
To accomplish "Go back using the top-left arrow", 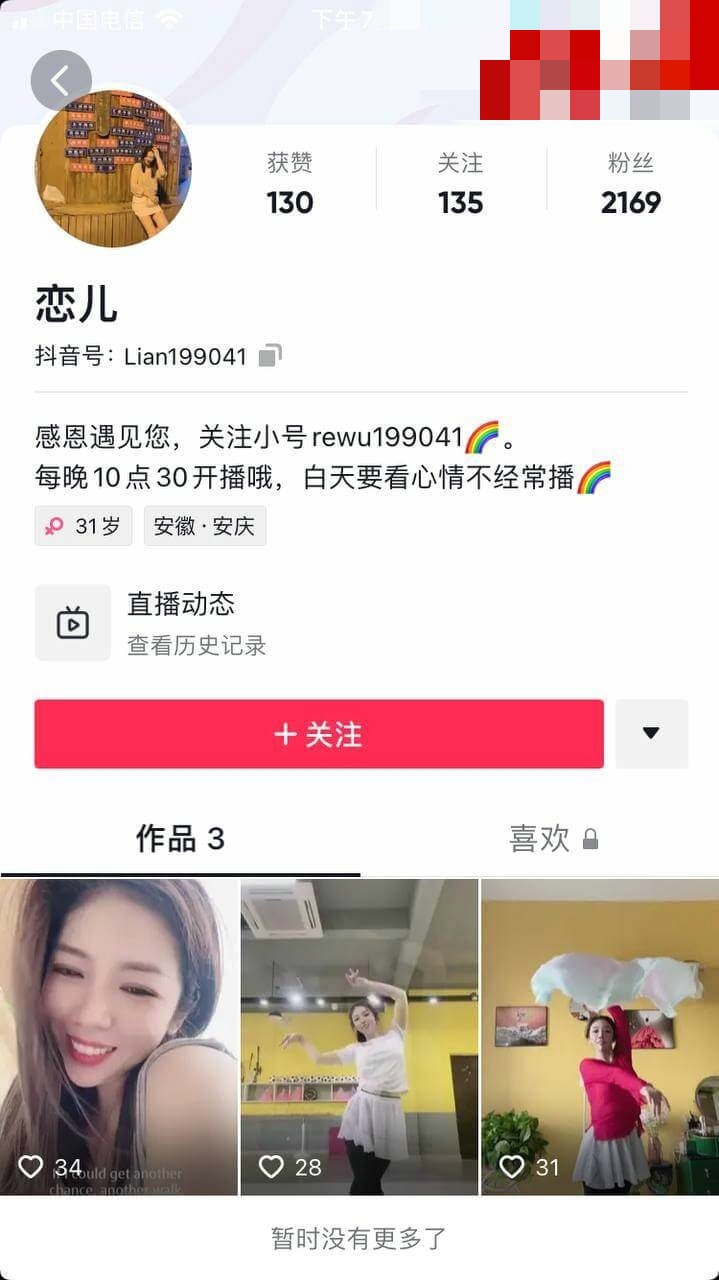I will [x=61, y=81].
